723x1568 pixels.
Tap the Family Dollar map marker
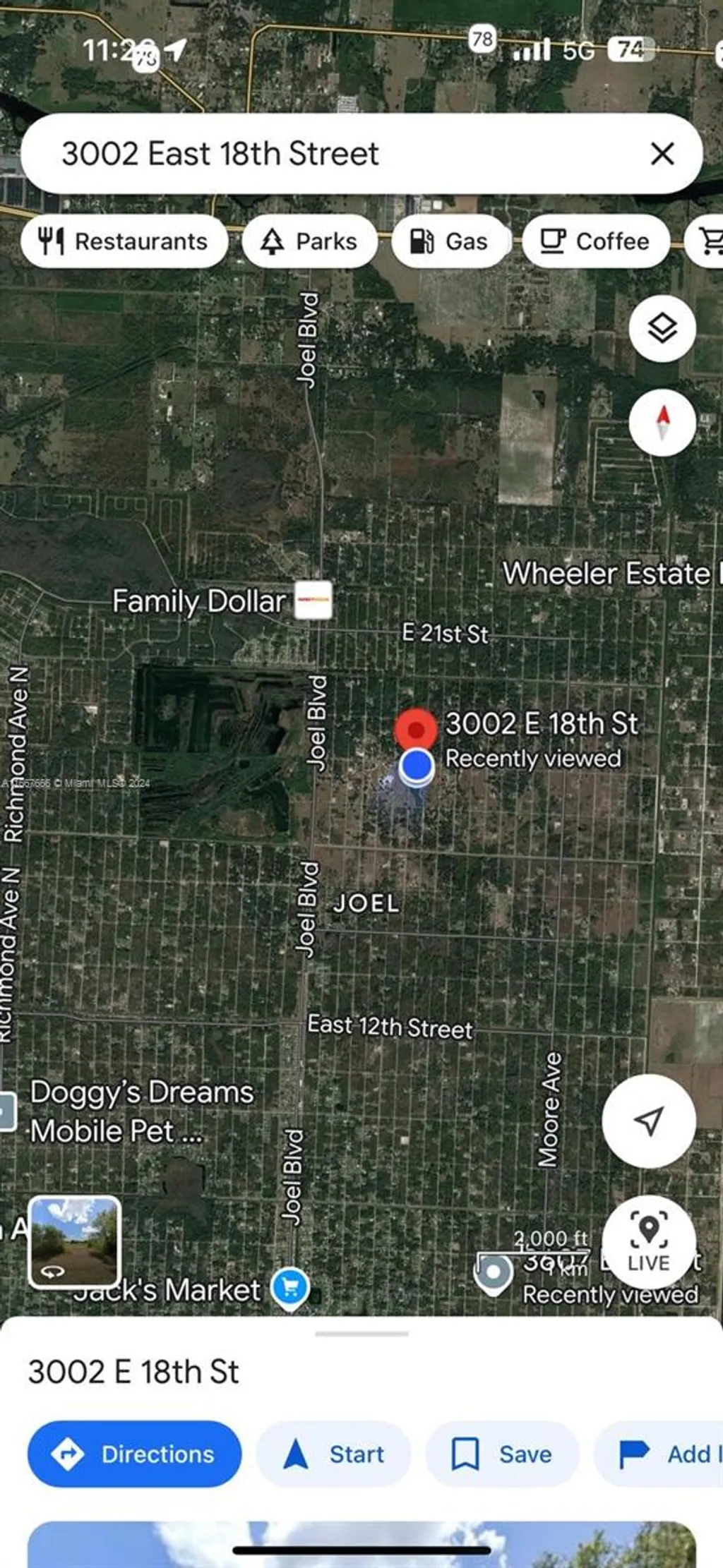313,601
